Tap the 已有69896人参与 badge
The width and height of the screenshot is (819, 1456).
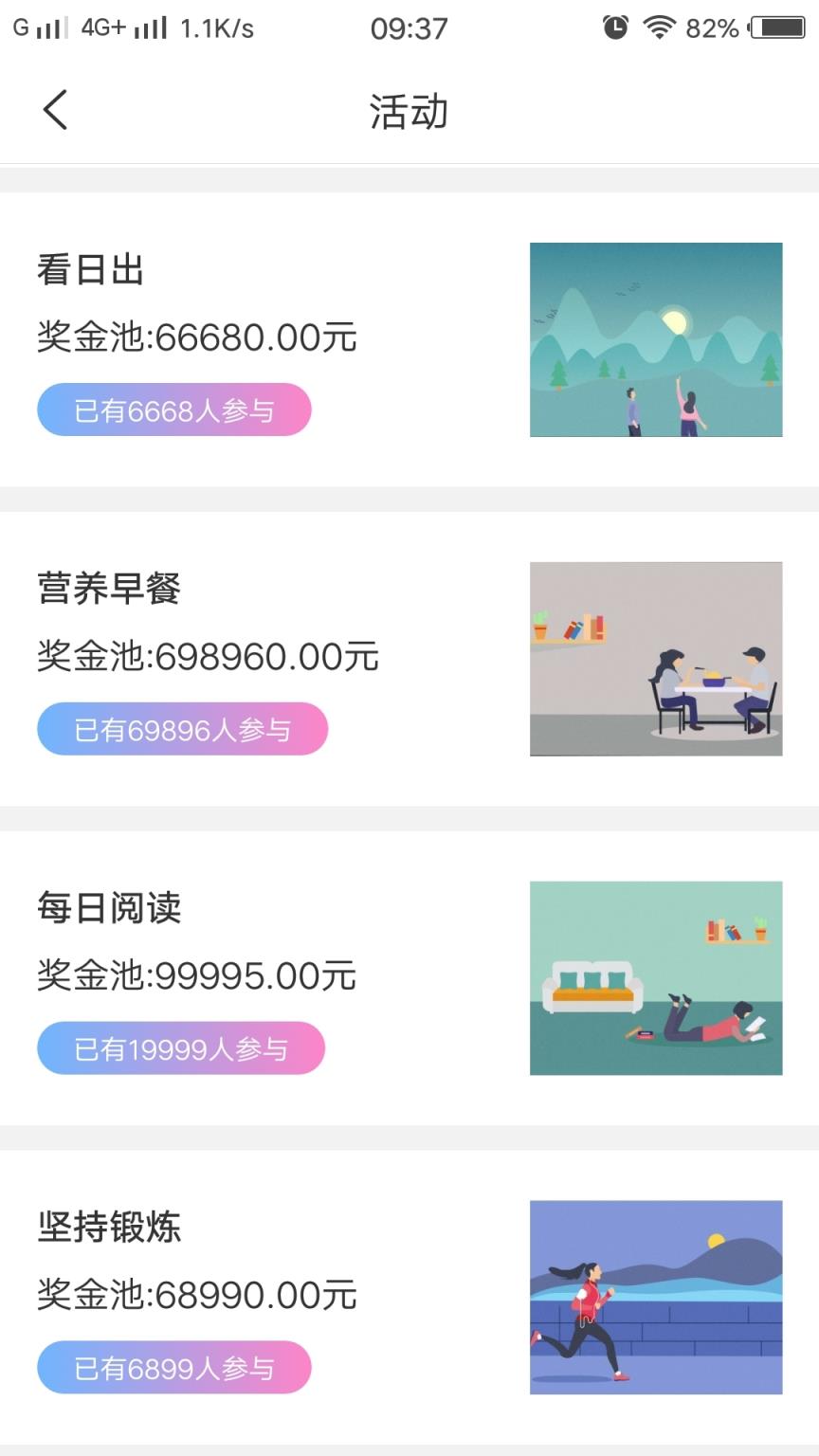coord(182,729)
